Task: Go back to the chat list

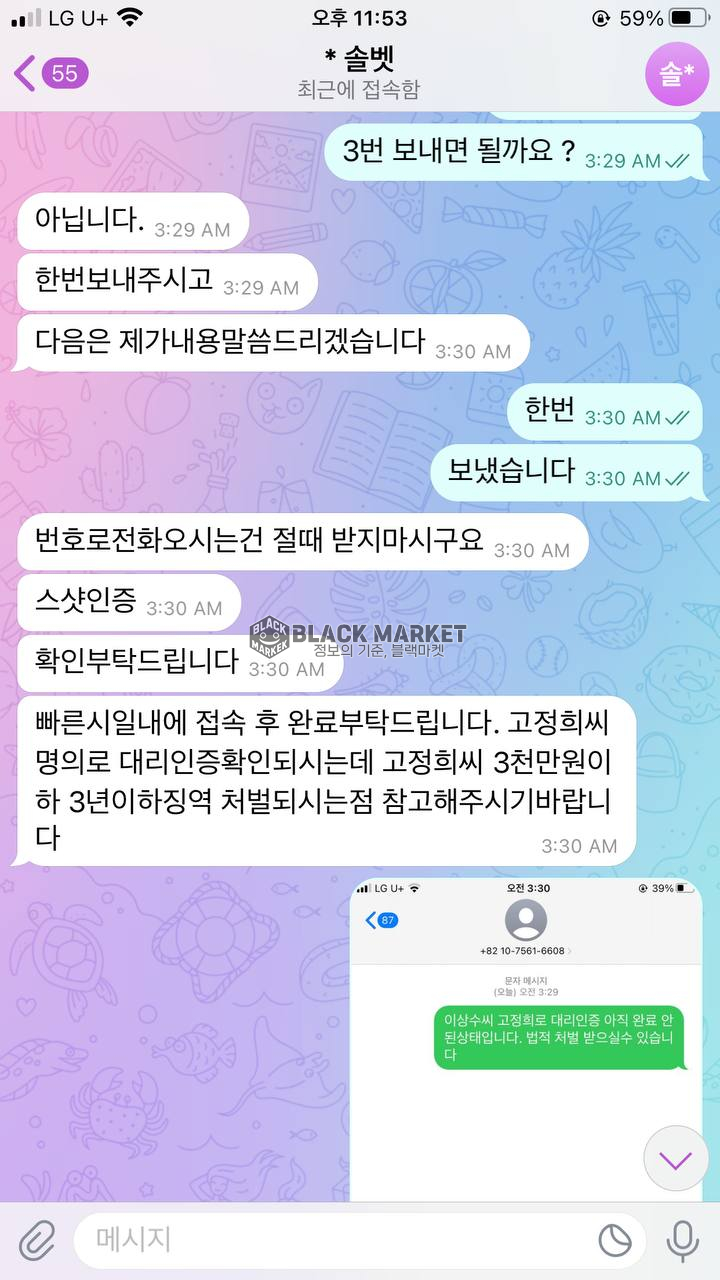Action: tap(50, 73)
